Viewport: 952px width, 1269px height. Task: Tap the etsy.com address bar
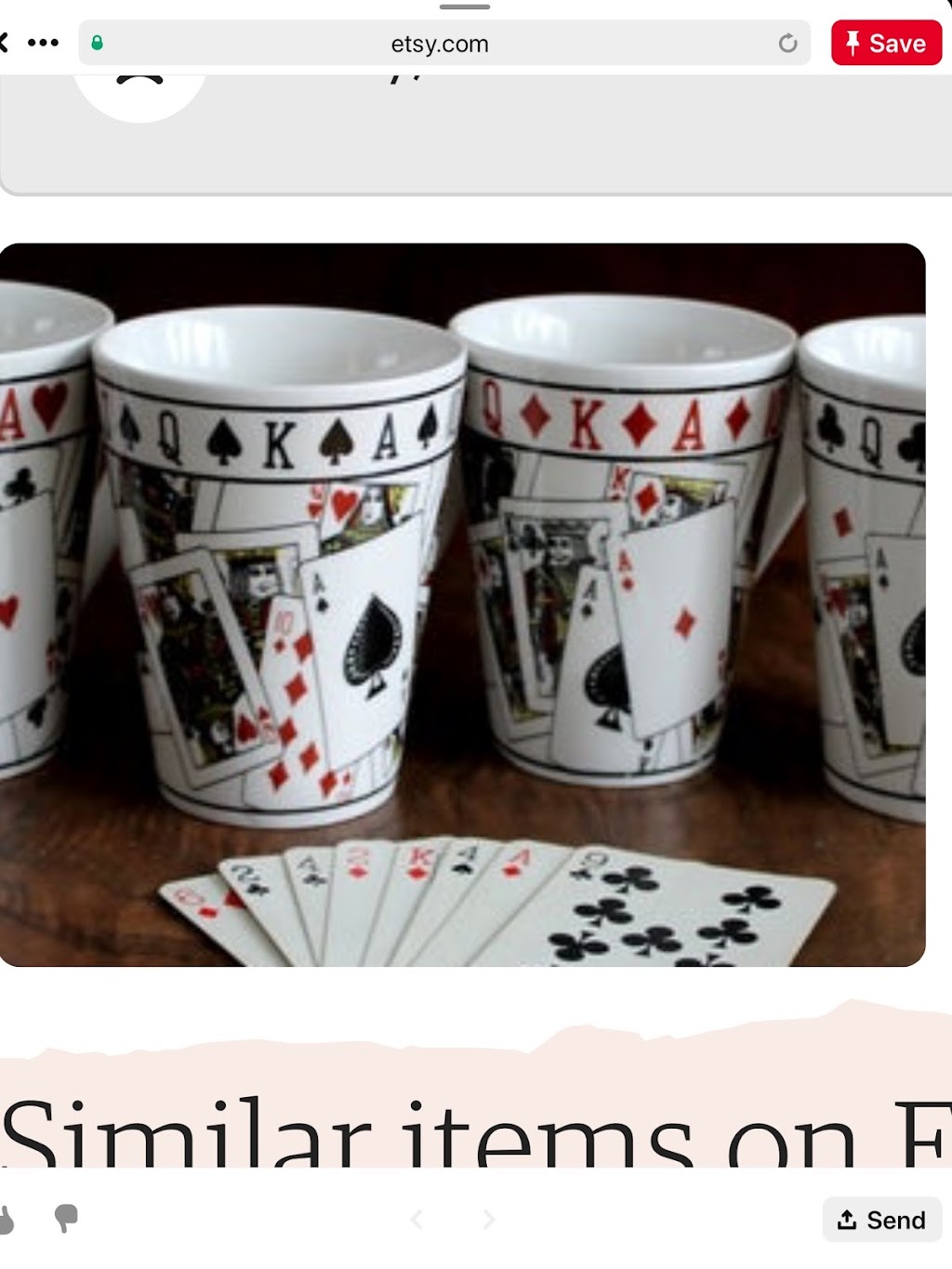coord(439,44)
